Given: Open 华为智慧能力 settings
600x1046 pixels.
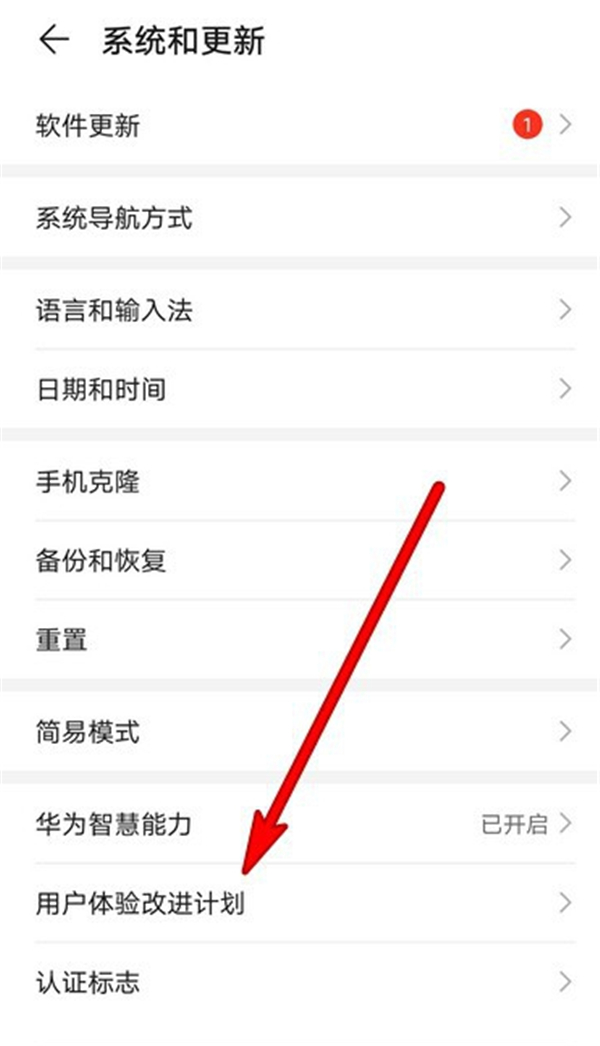Looking at the screenshot, I should (x=300, y=824).
